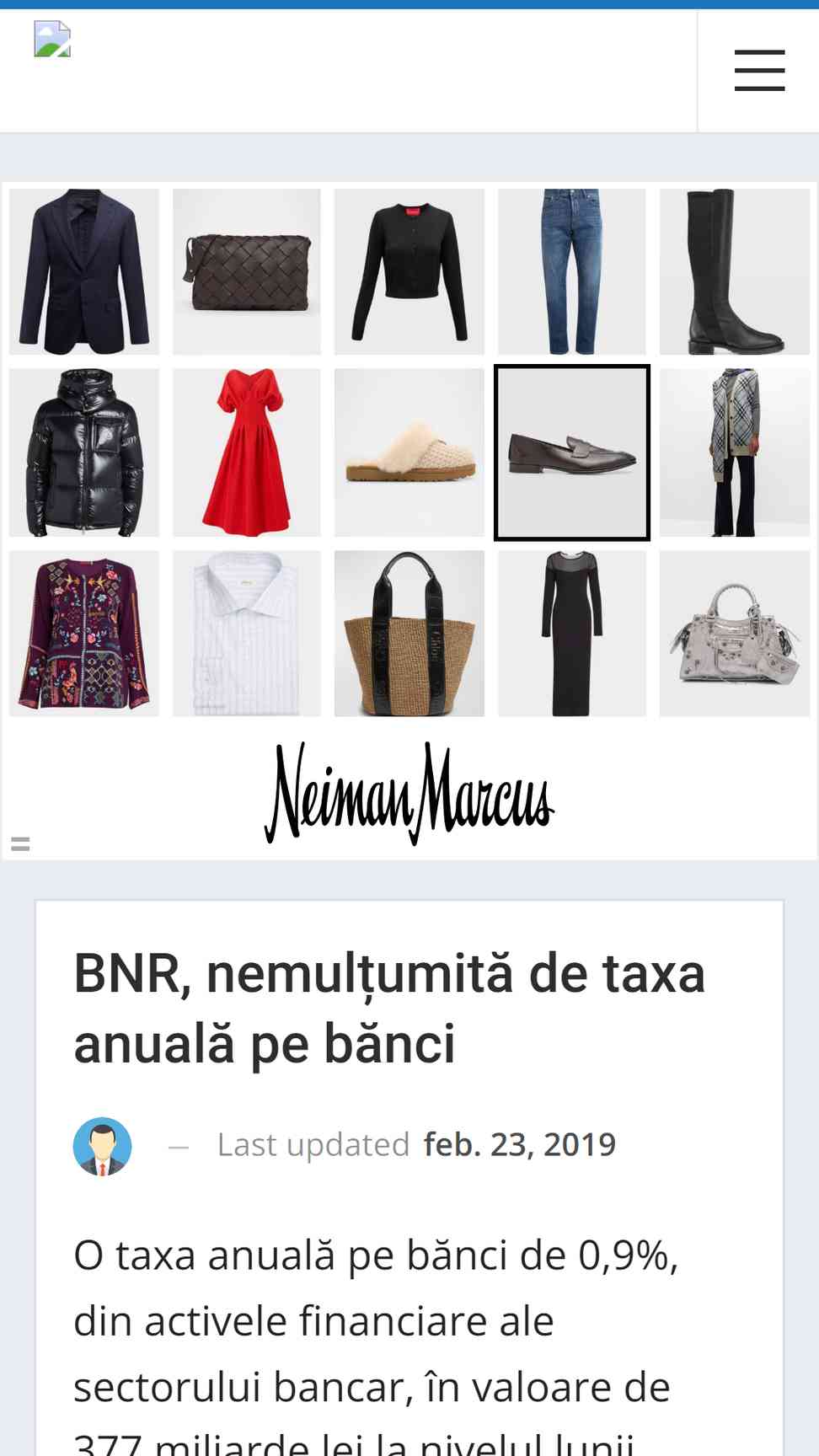Select the white dress shirt tile
Screen dimensions: 819x1456
[x=247, y=634]
